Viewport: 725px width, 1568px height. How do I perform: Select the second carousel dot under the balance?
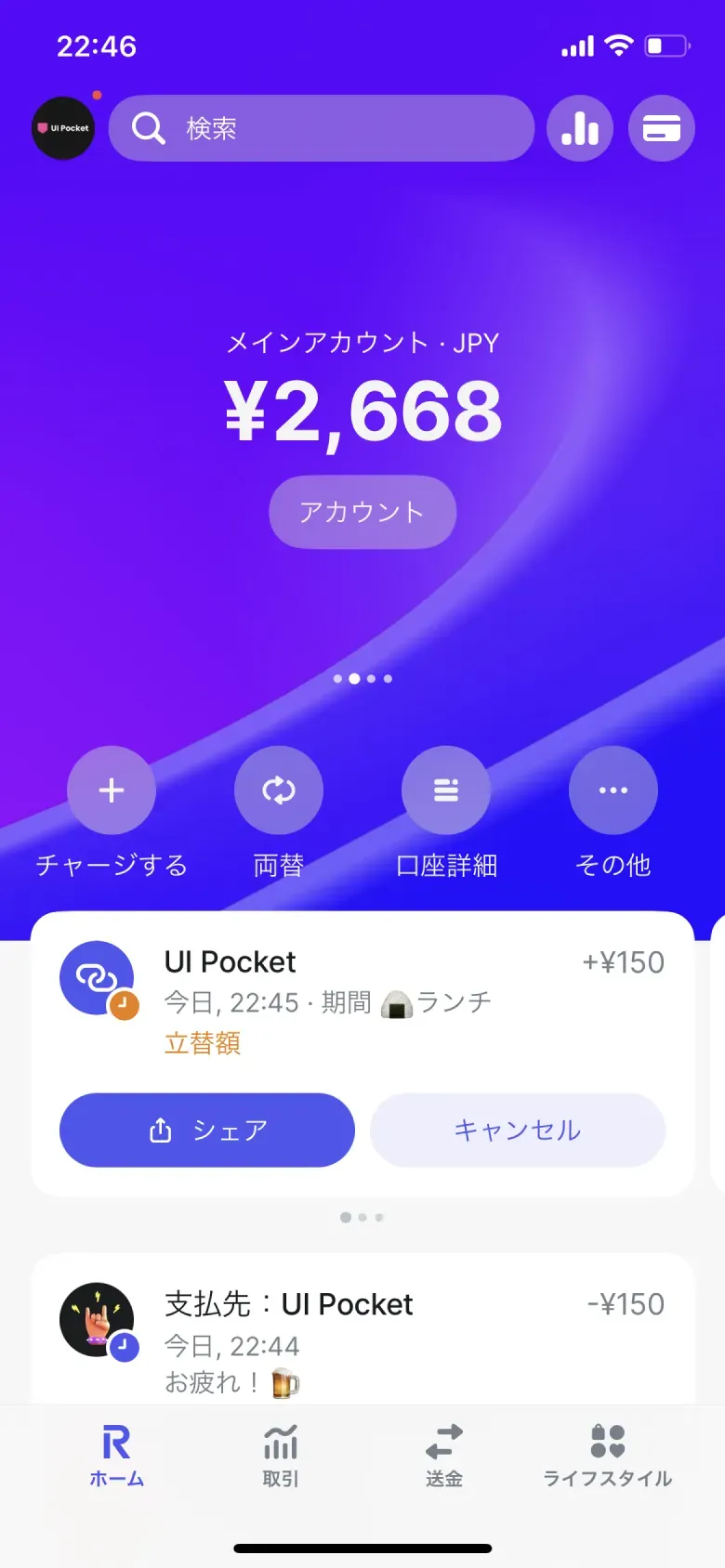354,678
